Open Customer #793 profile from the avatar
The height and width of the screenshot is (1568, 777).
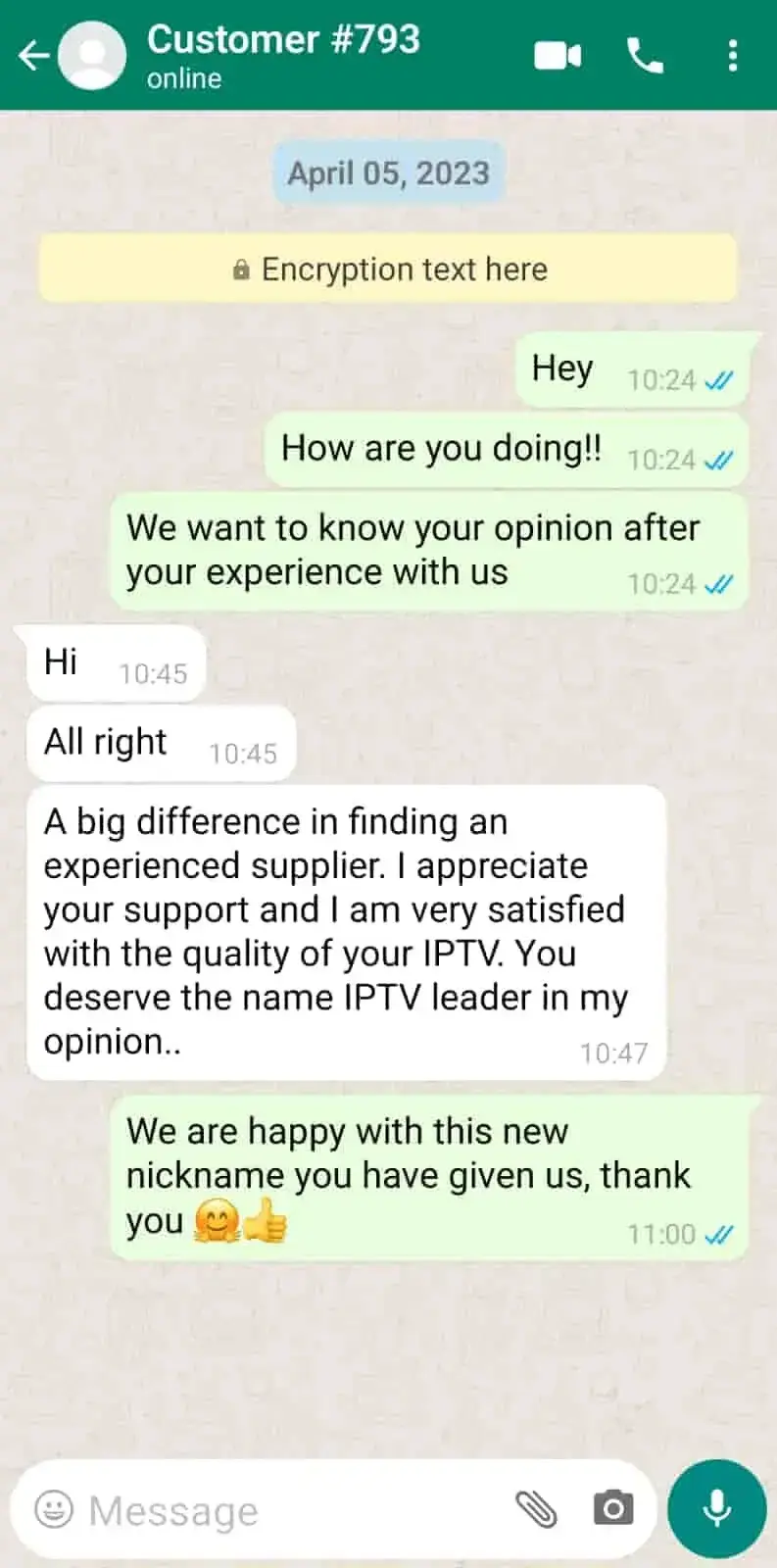pyautogui.click(x=92, y=56)
